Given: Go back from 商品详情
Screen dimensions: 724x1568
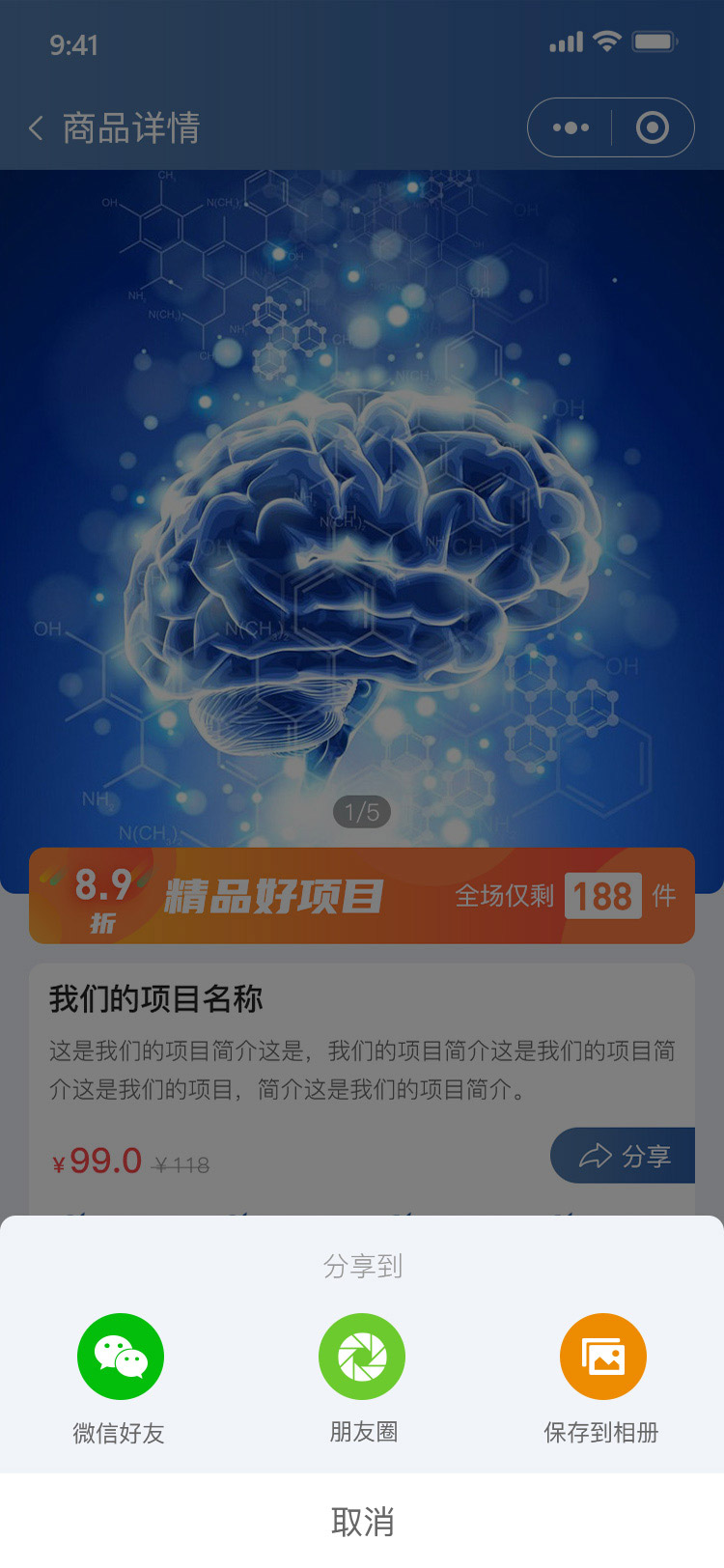Looking at the screenshot, I should pos(37,127).
